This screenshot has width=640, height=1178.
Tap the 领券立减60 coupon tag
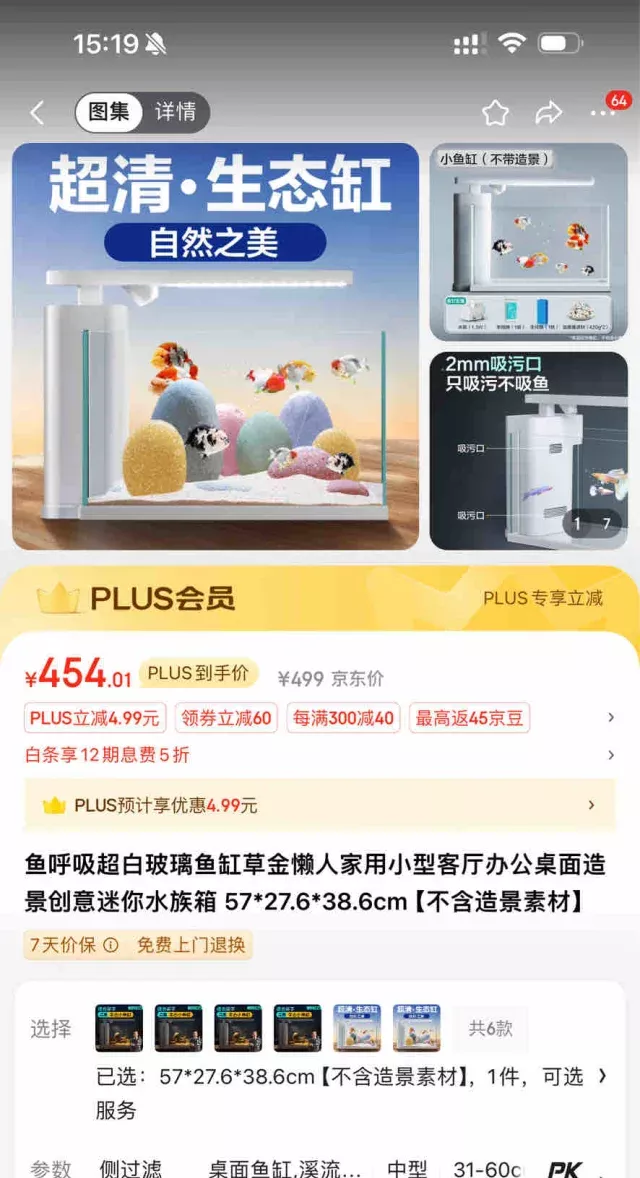point(227,718)
